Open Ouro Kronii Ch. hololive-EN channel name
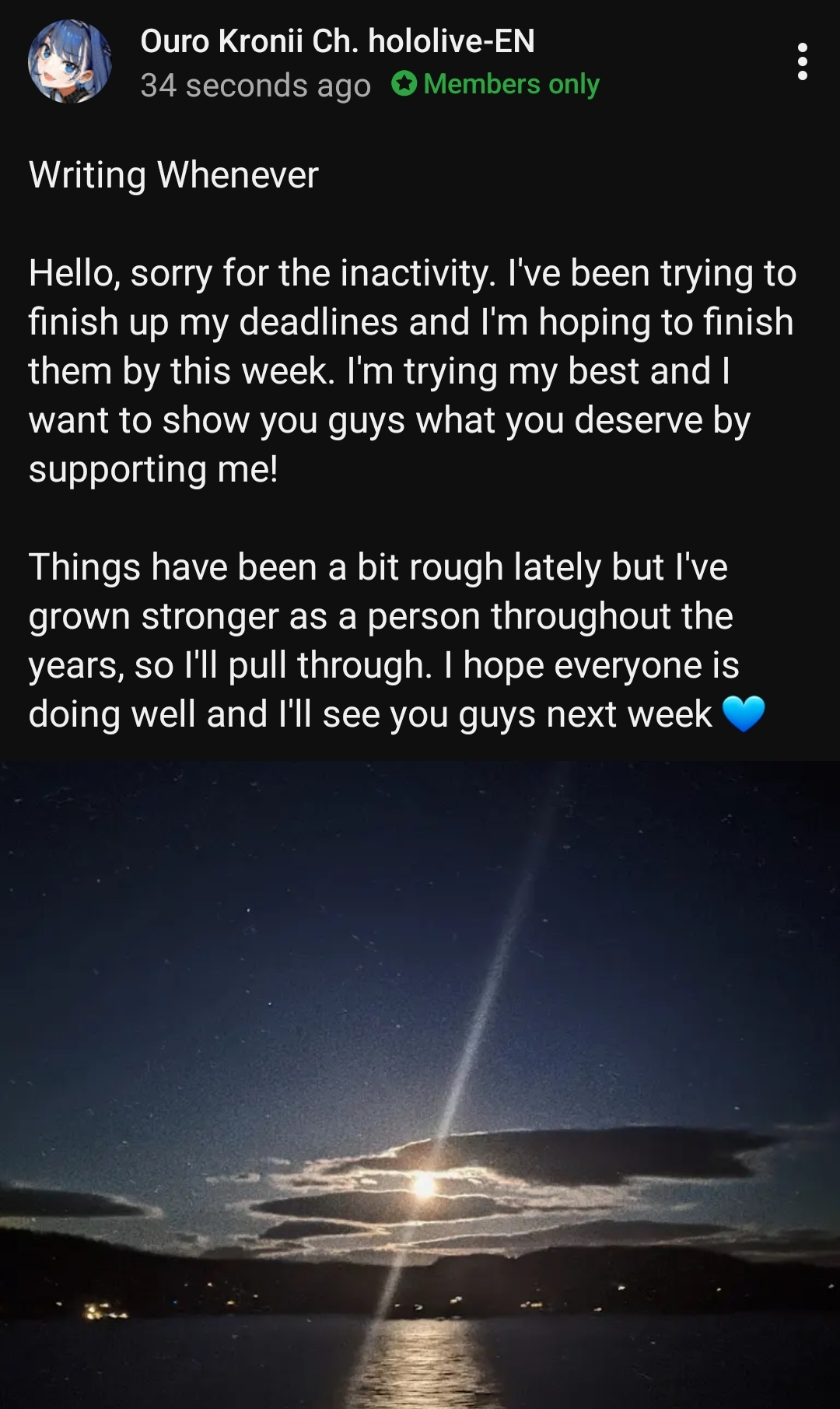Viewport: 840px width, 1409px height. [337, 41]
